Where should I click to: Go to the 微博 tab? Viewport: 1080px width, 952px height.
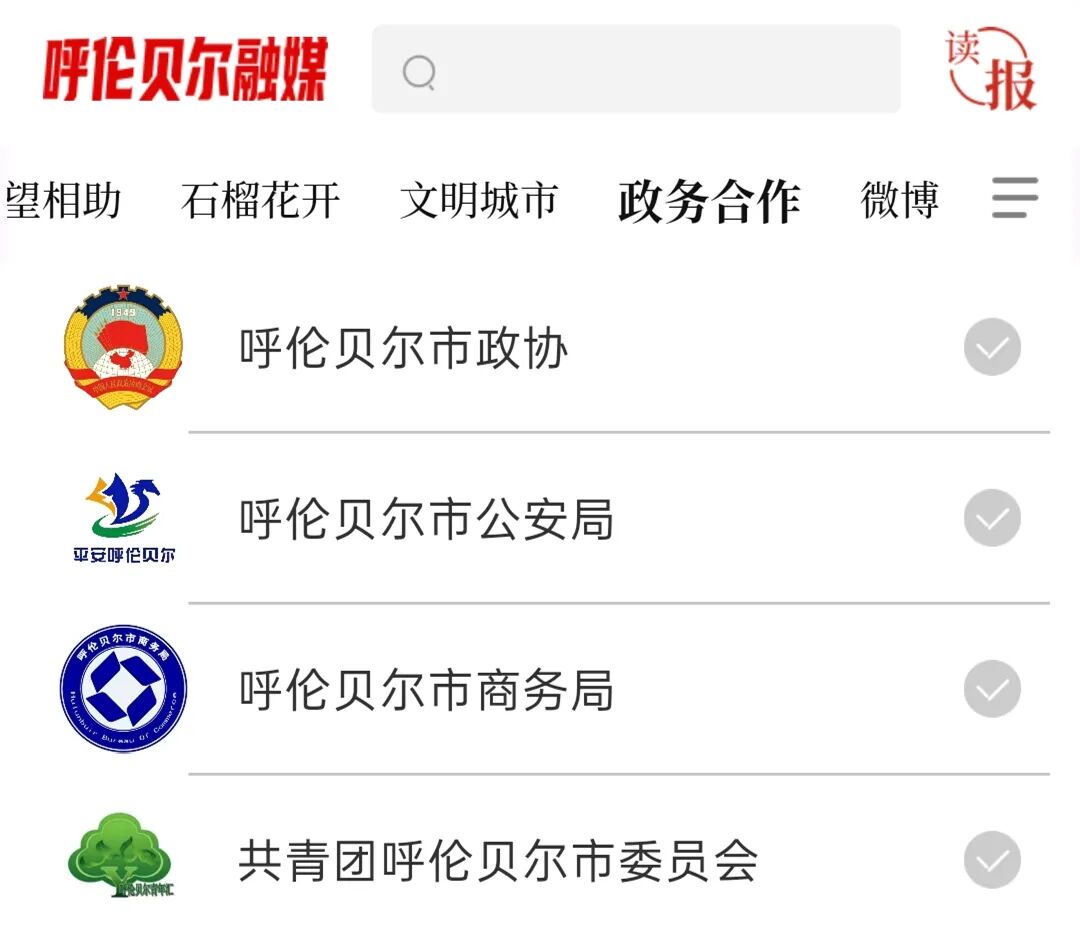tap(899, 200)
